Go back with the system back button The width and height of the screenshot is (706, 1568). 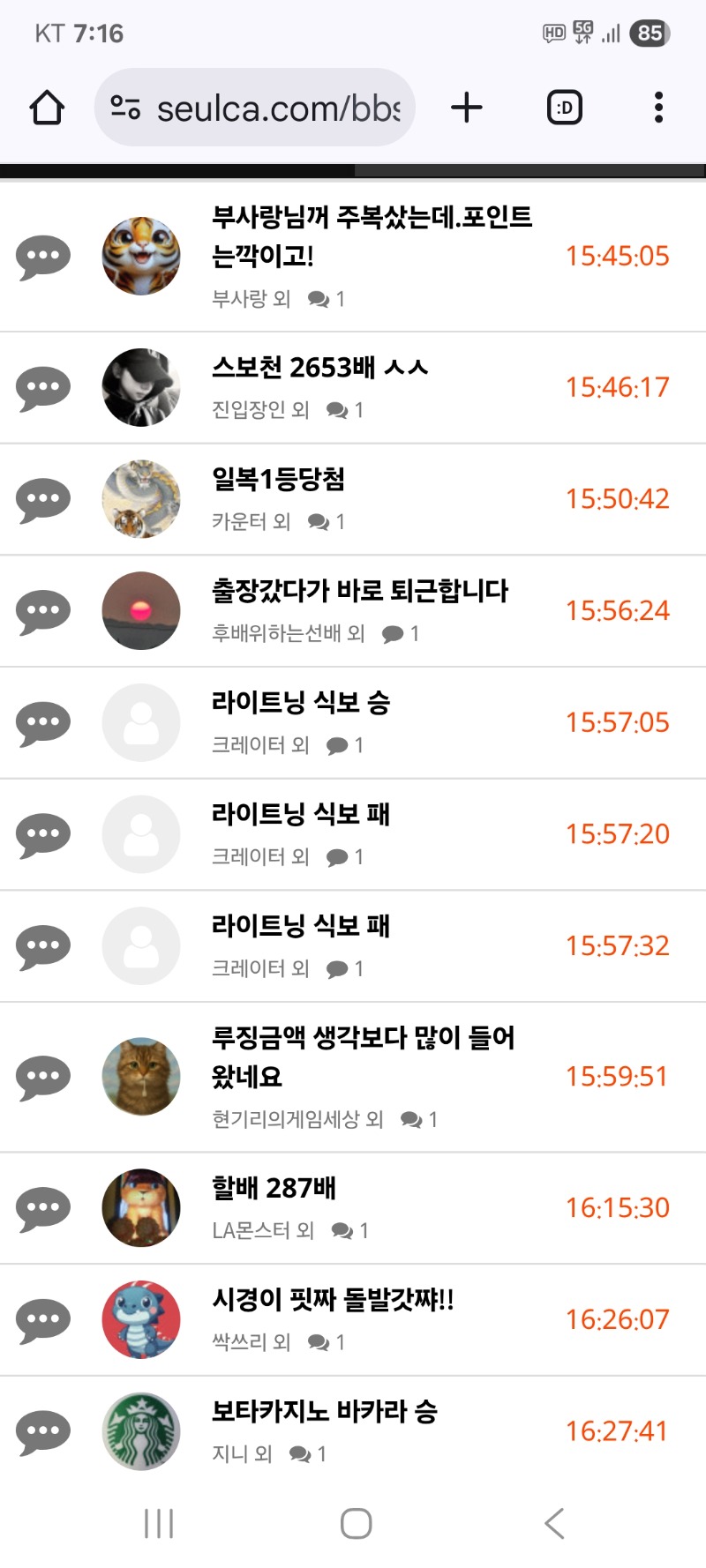point(554,1523)
